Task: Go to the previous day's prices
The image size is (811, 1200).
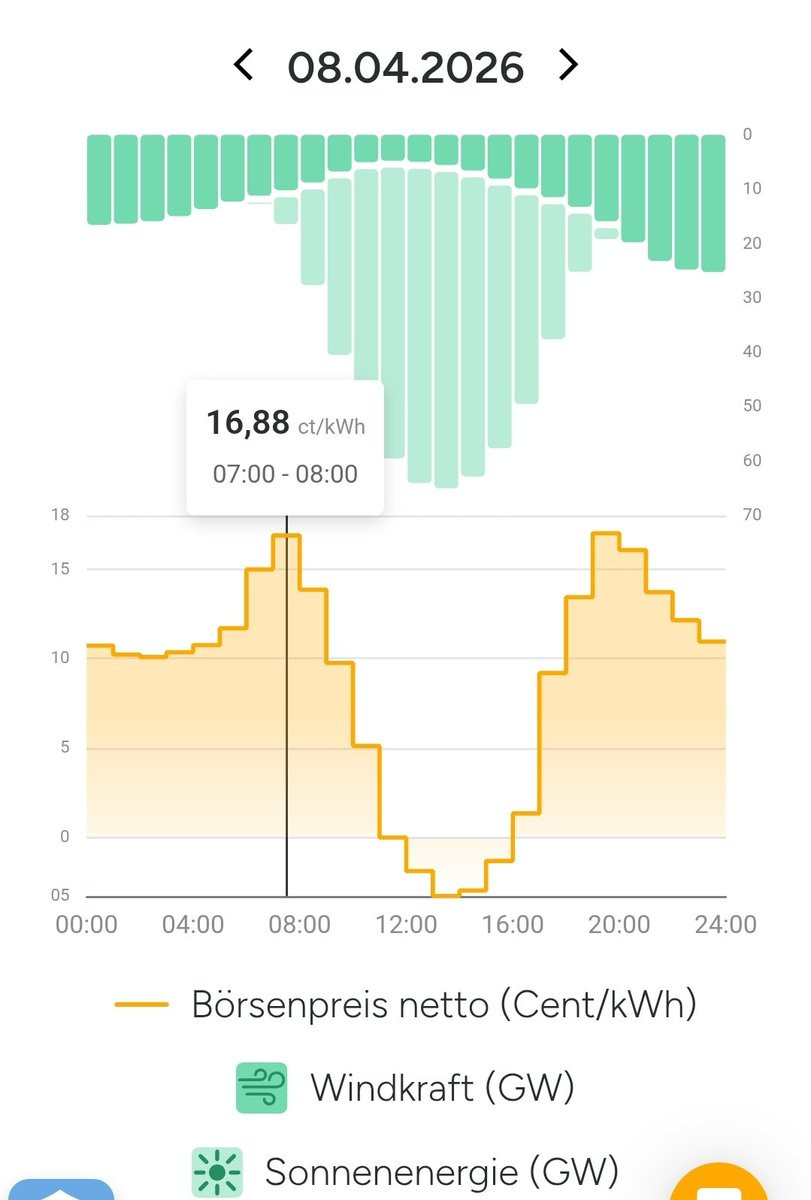Action: (243, 66)
